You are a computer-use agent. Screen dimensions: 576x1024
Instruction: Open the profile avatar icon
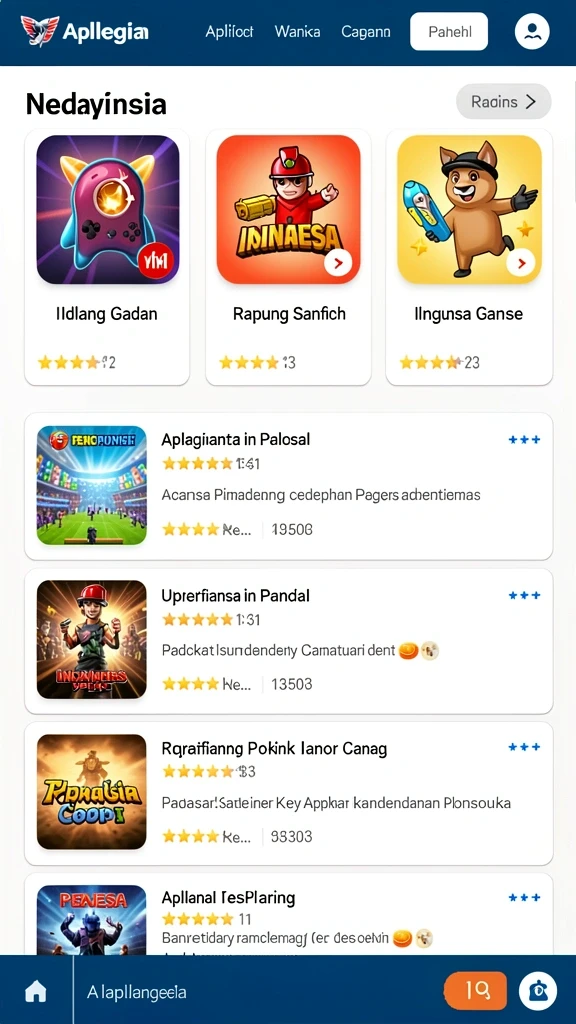(532, 31)
